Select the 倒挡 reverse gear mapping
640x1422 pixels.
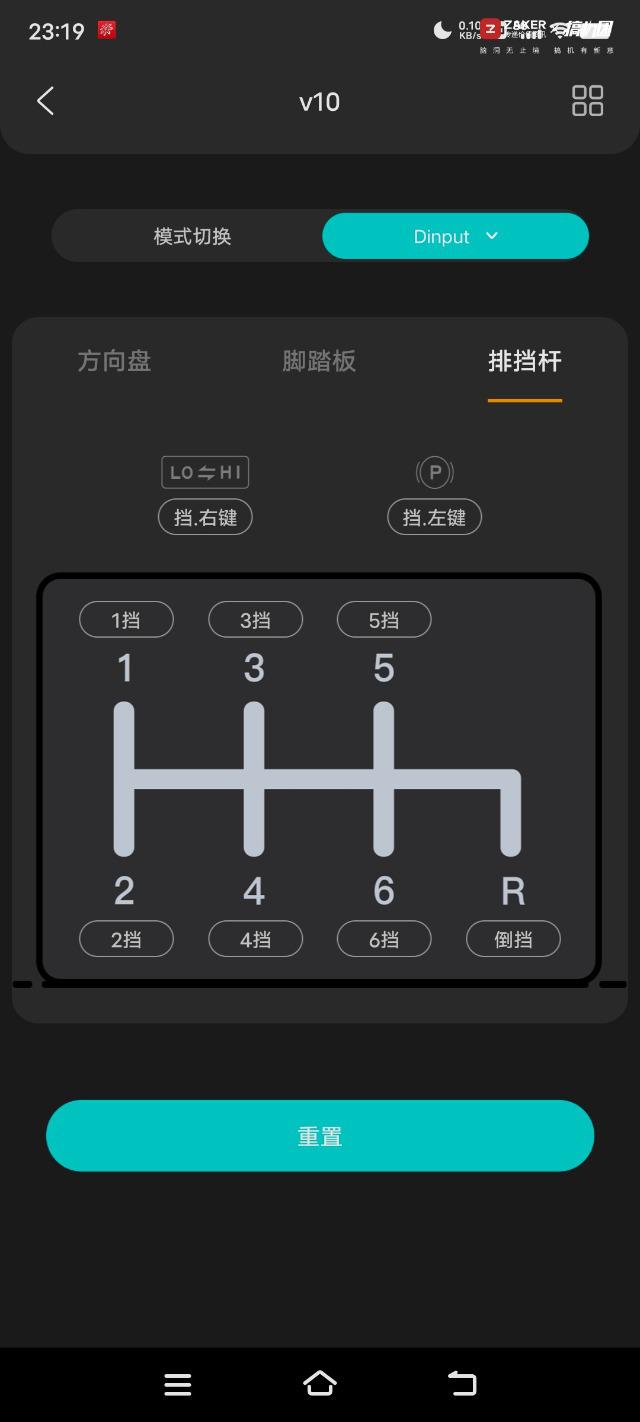[x=513, y=939]
